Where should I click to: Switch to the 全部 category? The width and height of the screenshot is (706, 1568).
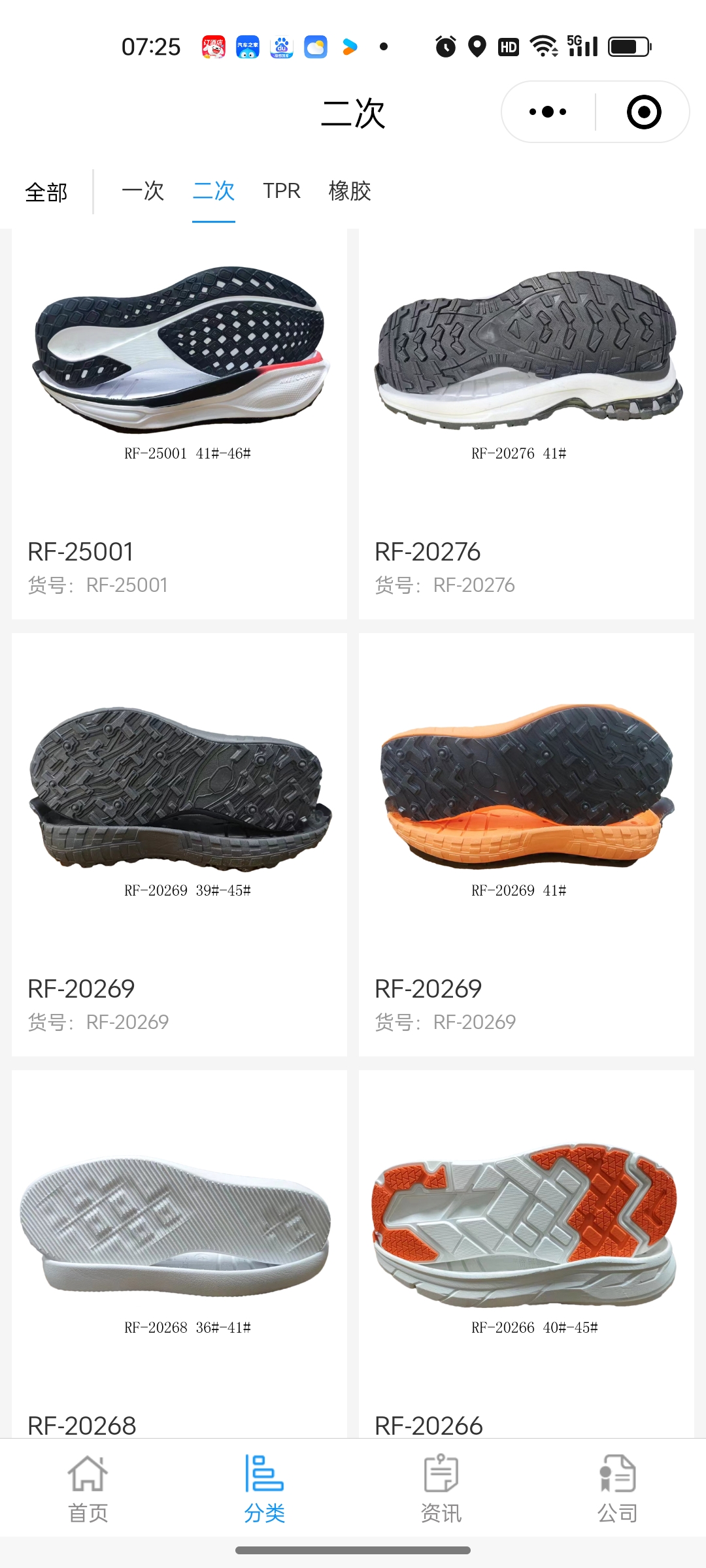coord(46,192)
